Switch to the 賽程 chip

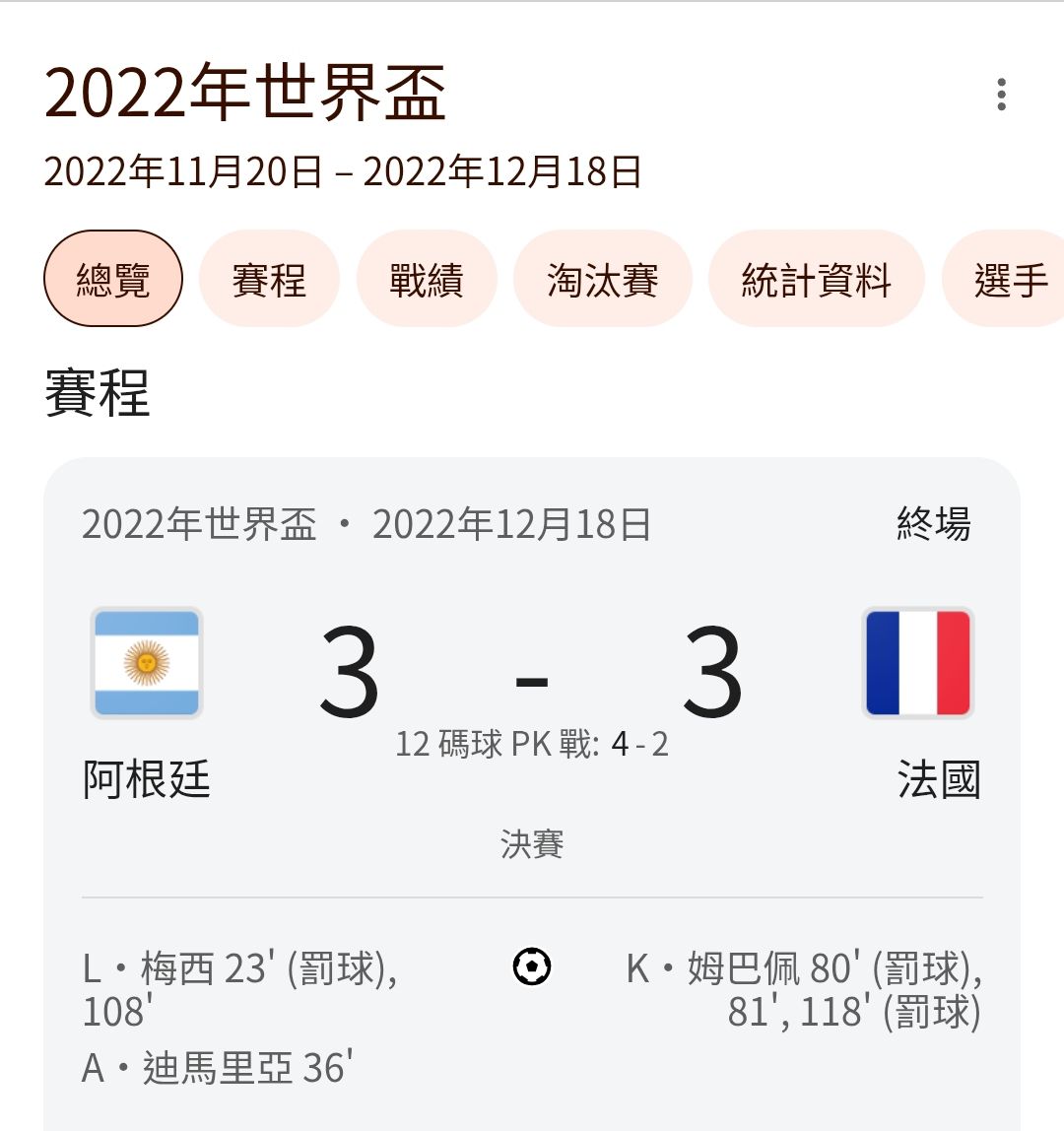269,279
